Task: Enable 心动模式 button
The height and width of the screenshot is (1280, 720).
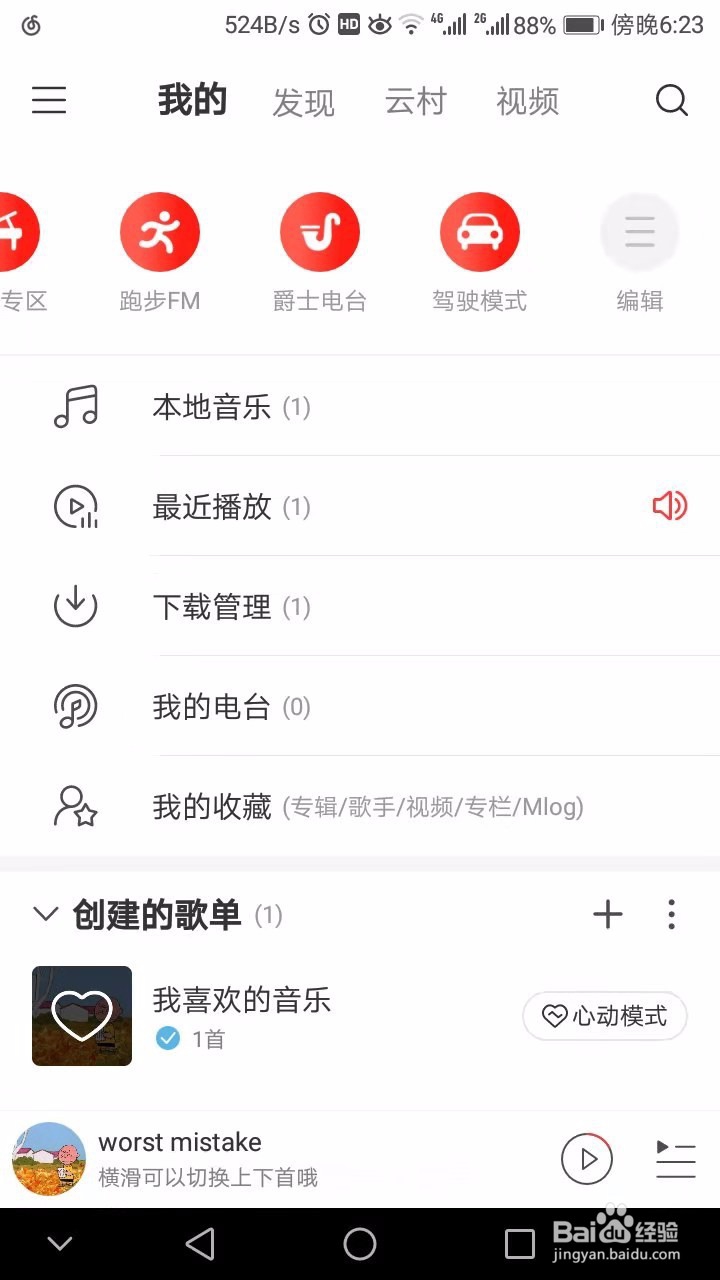Action: tap(604, 1016)
